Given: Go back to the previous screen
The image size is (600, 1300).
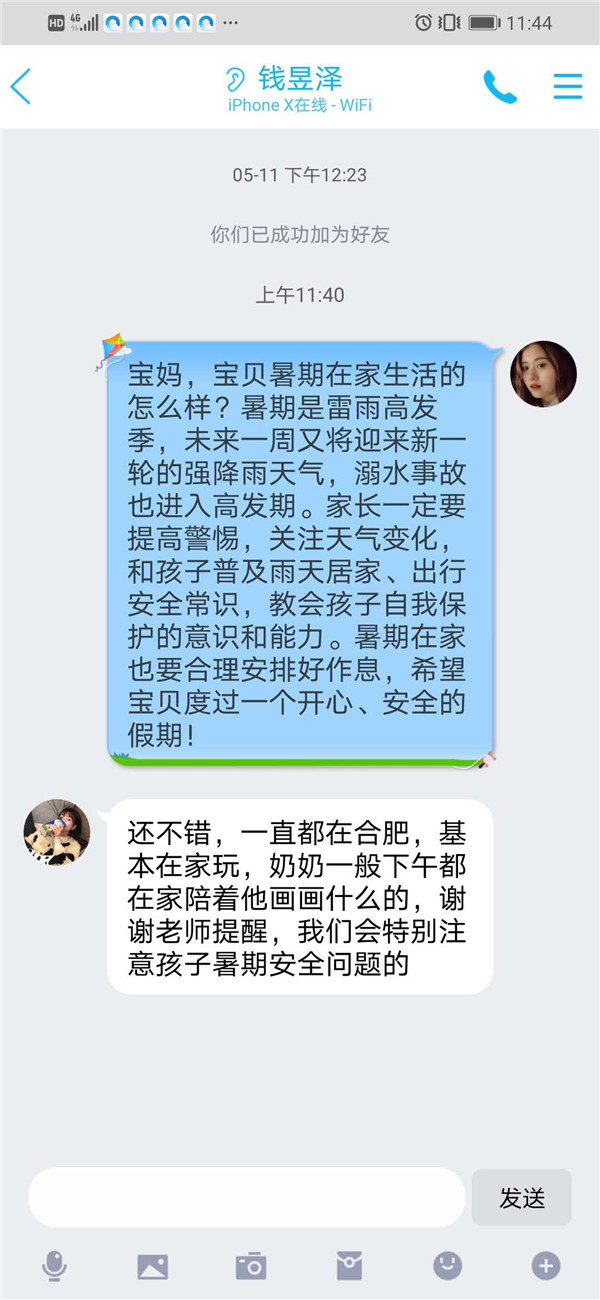Looking at the screenshot, I should 22,87.
